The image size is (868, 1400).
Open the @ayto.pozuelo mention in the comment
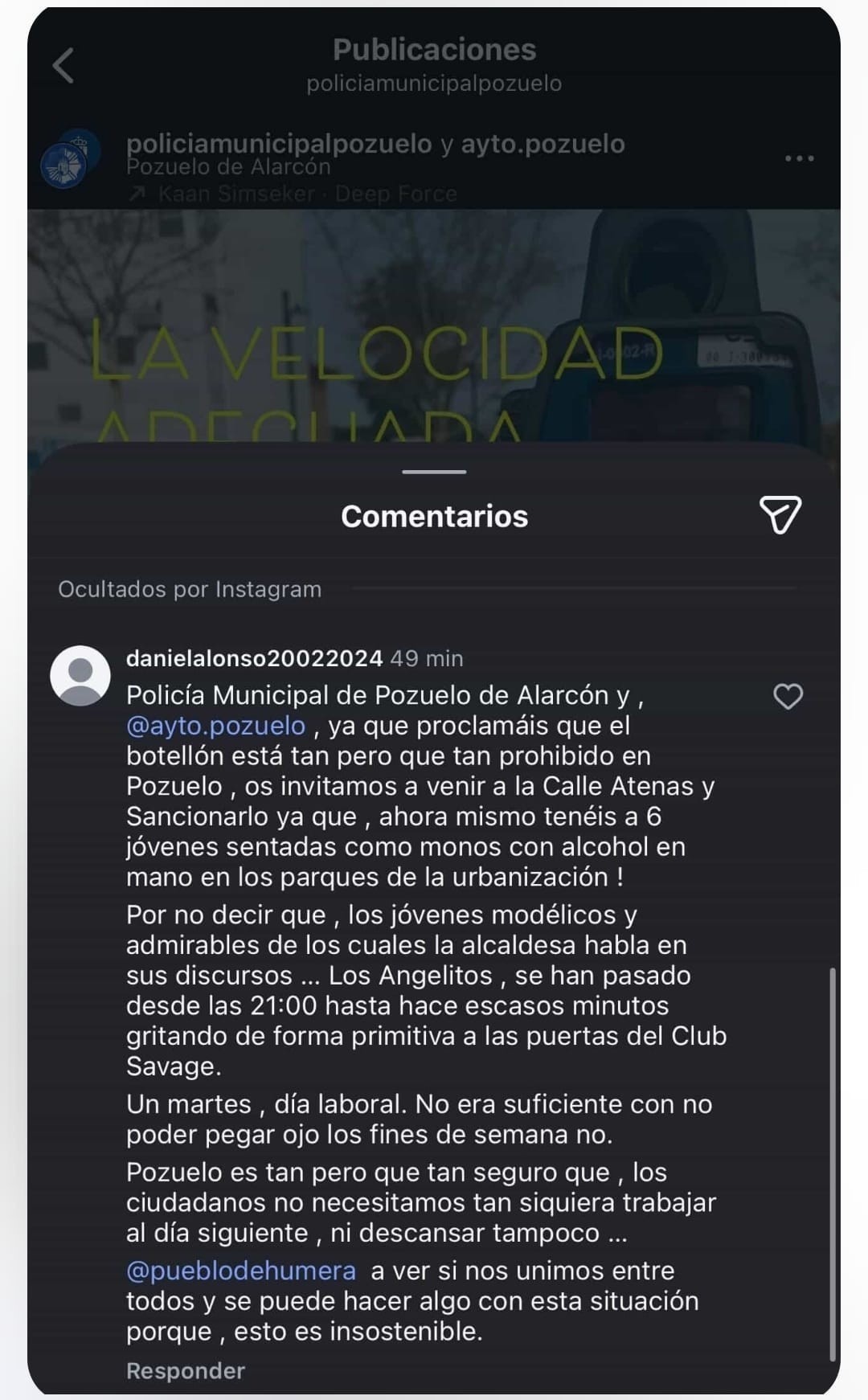pos(215,726)
